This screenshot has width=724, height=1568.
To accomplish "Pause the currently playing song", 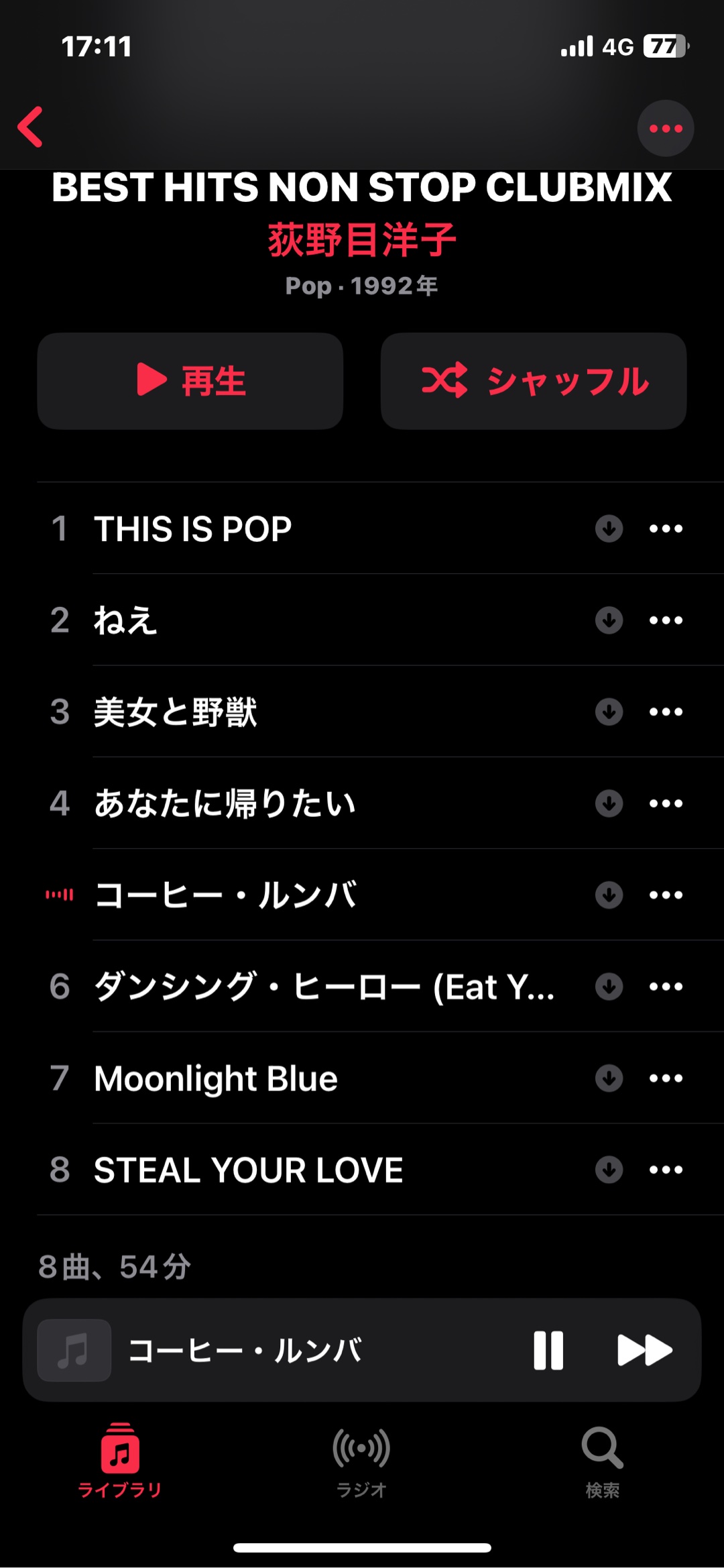I will pos(548,1350).
